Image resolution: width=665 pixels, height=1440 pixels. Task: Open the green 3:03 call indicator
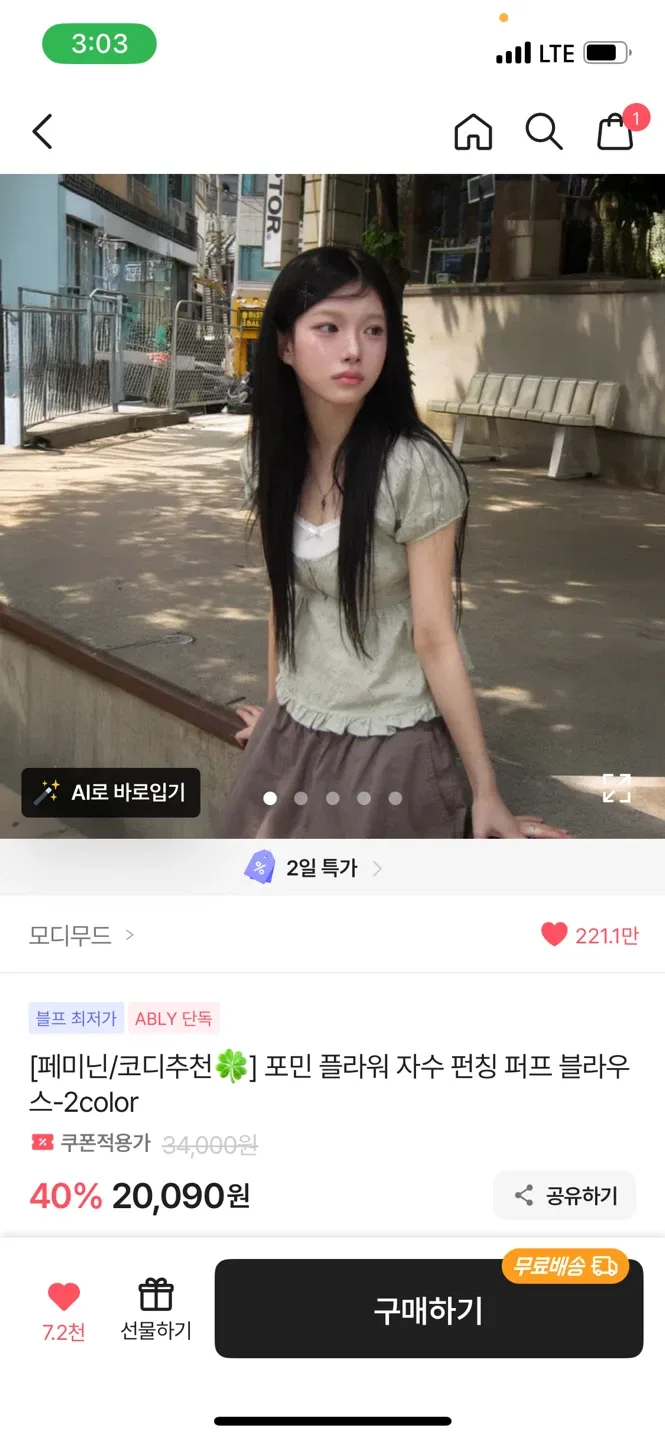pos(99,43)
